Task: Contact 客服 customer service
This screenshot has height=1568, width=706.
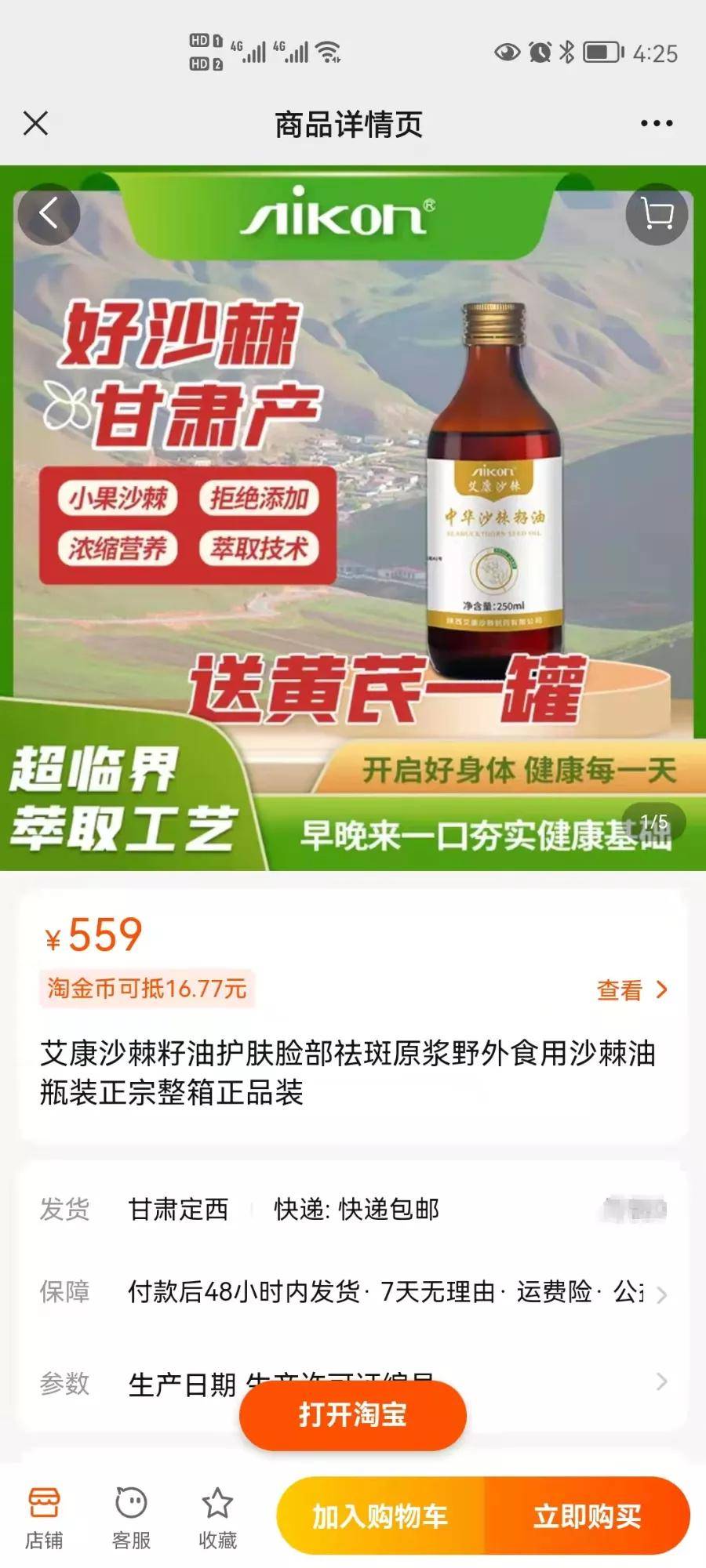Action: 131,1517
